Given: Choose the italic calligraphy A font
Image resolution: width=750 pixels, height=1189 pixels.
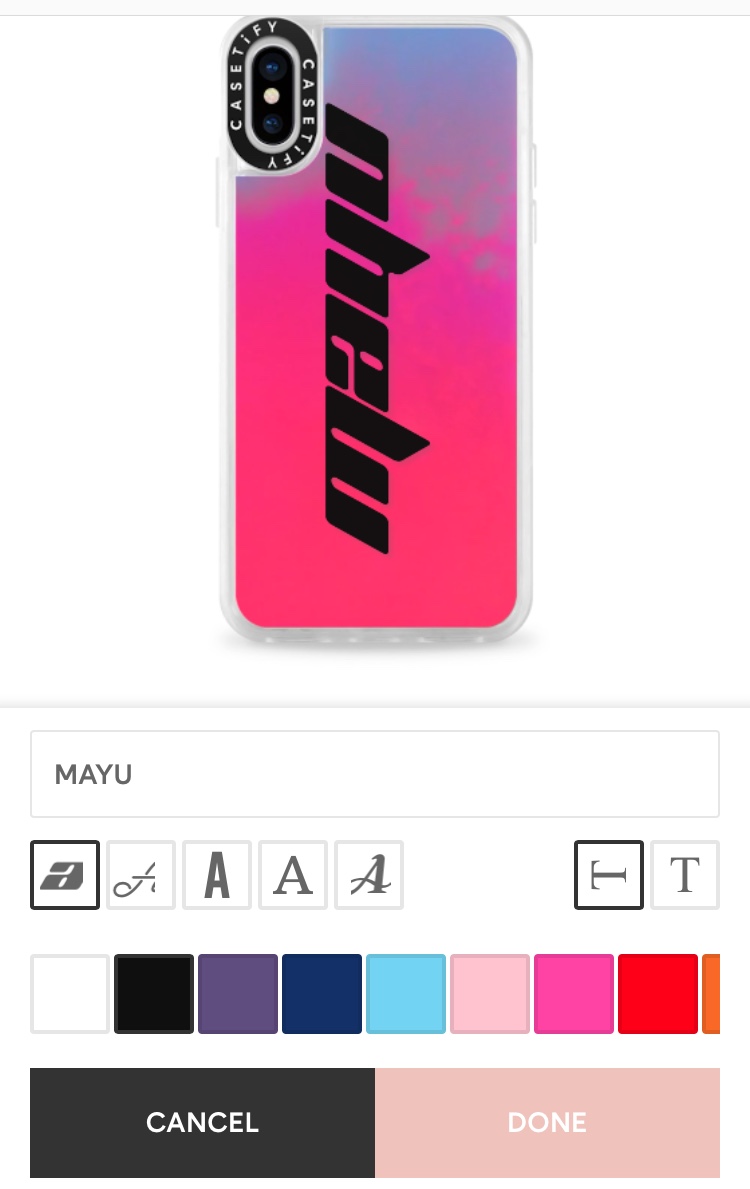Looking at the screenshot, I should (x=369, y=875).
